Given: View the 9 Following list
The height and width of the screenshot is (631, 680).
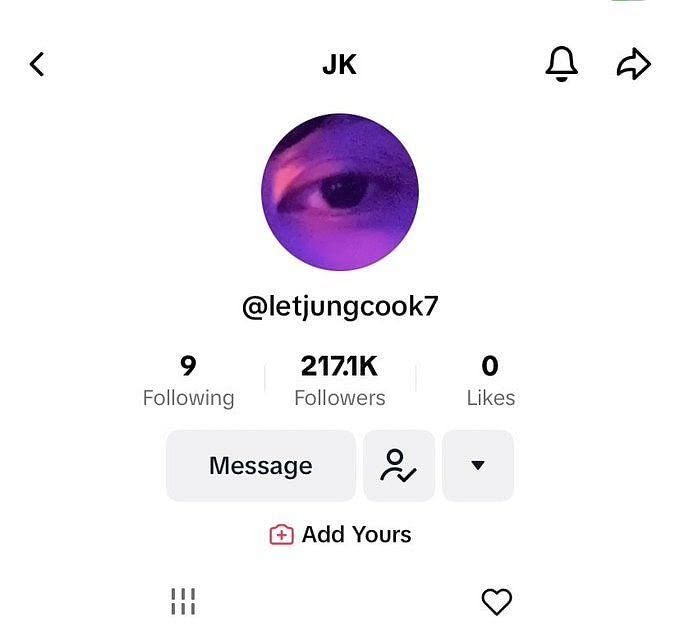Looking at the screenshot, I should coord(188,381).
